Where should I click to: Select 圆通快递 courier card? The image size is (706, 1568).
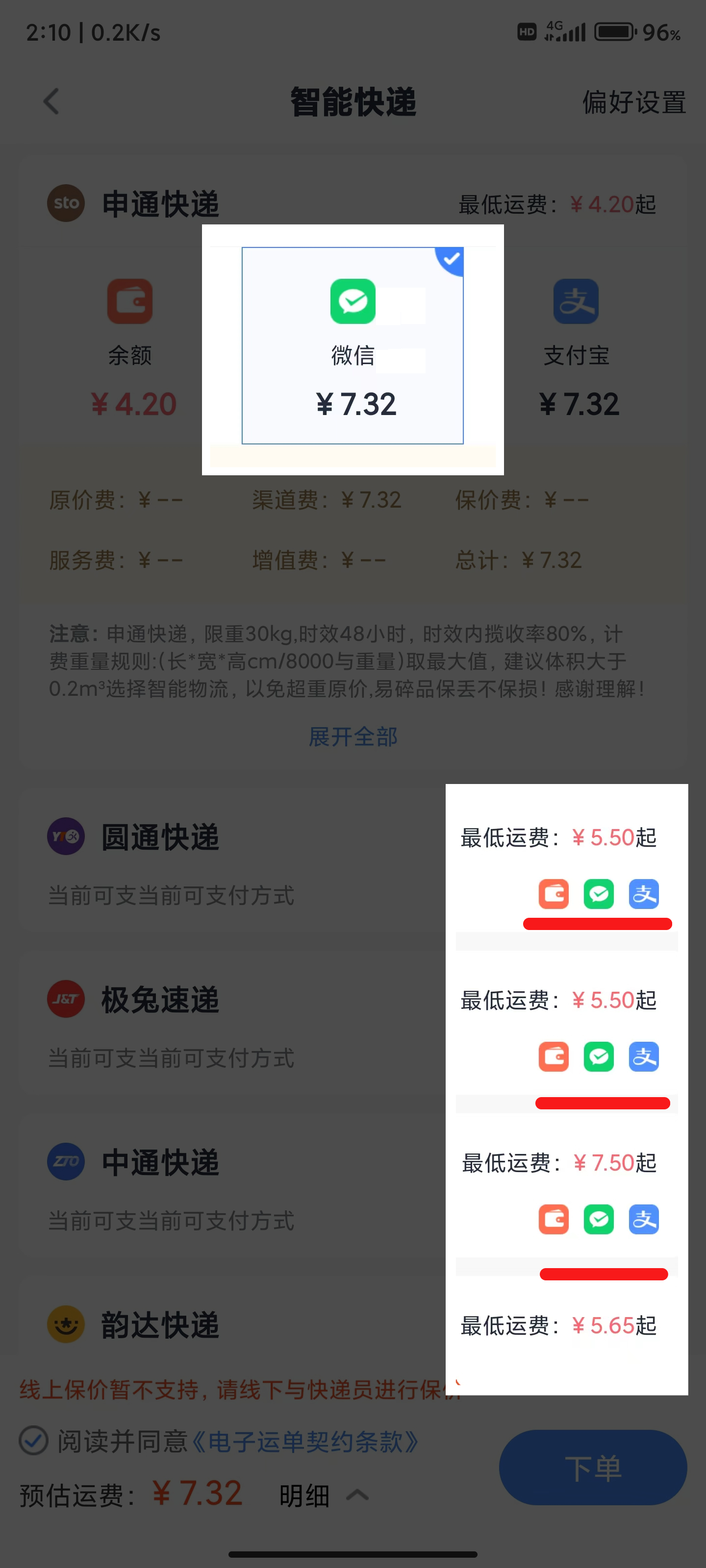(353, 861)
